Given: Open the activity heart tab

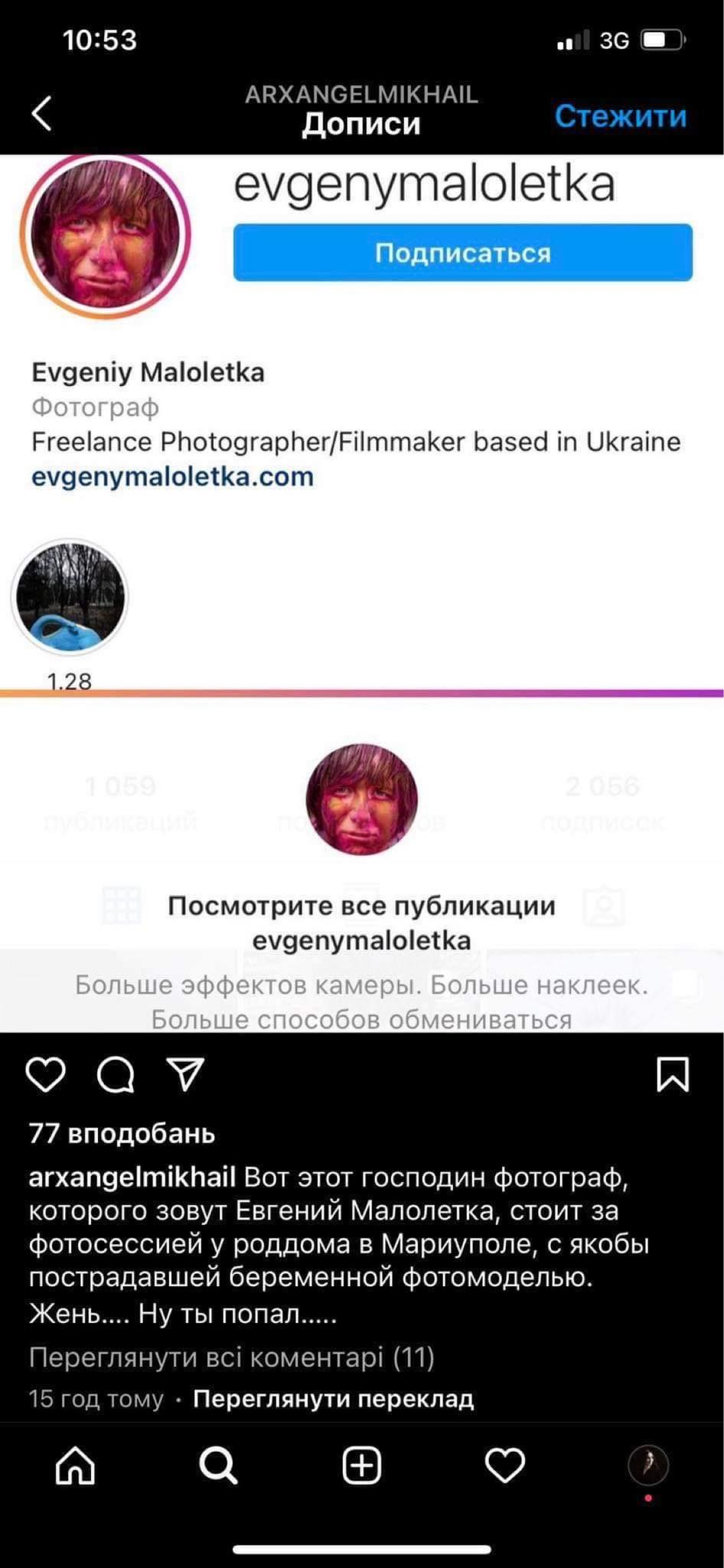Looking at the screenshot, I should (x=505, y=1465).
